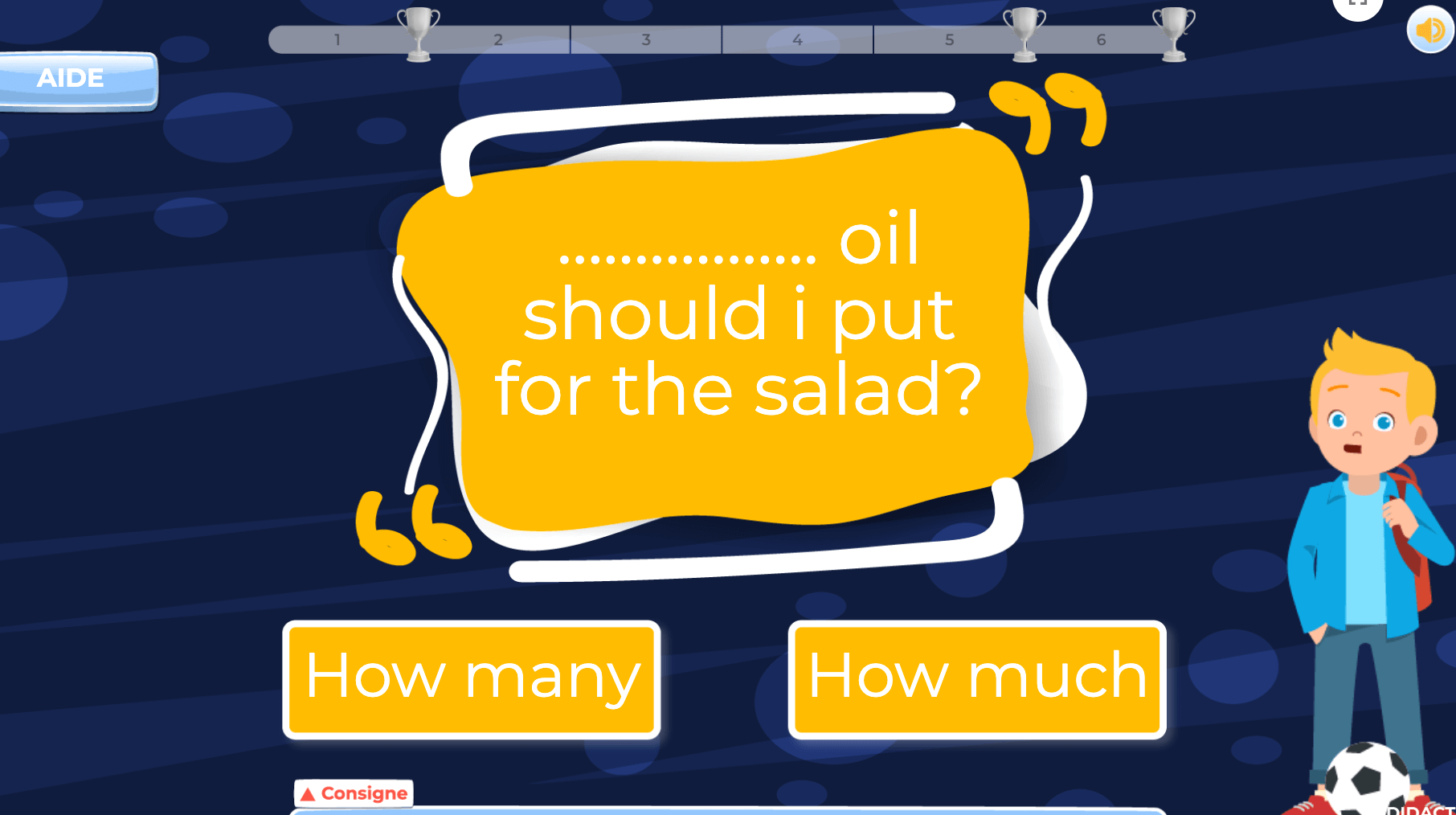Expand the Consigne instructions panel

[x=354, y=793]
